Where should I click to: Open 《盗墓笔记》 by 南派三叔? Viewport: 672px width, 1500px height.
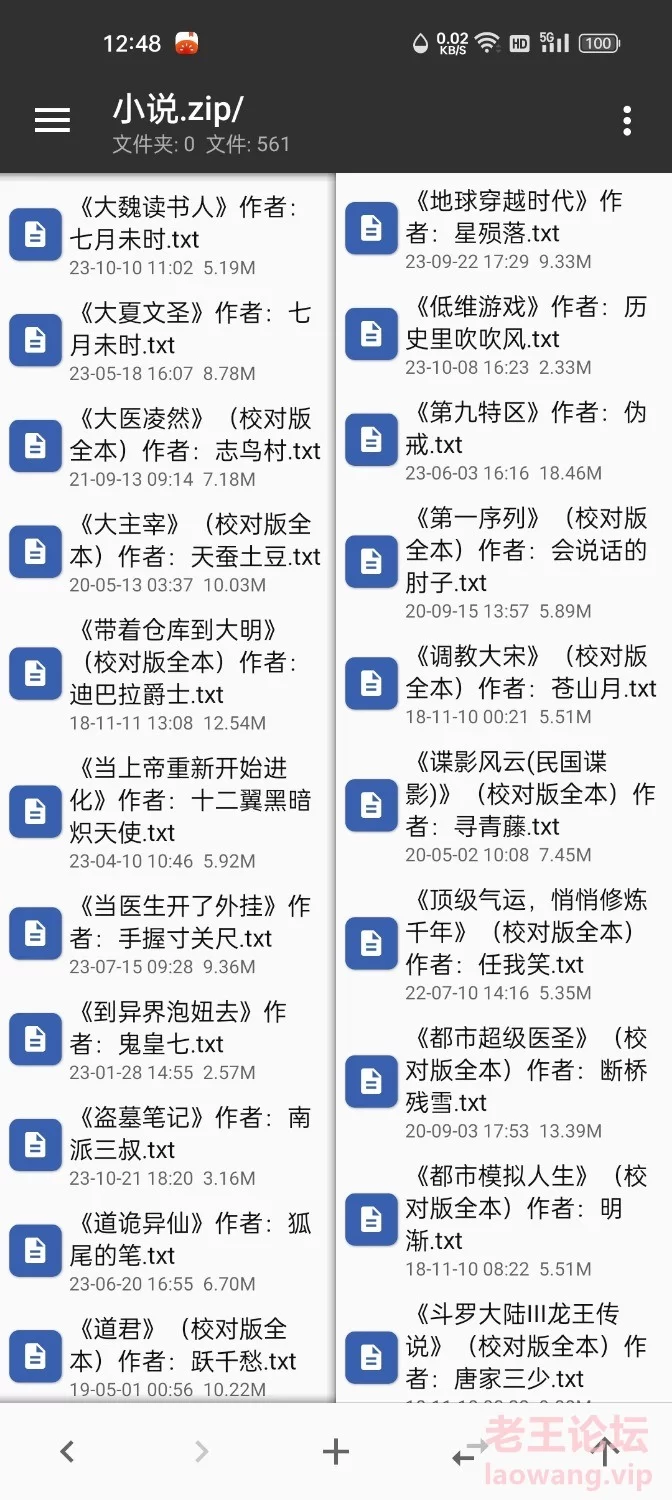point(167,1146)
